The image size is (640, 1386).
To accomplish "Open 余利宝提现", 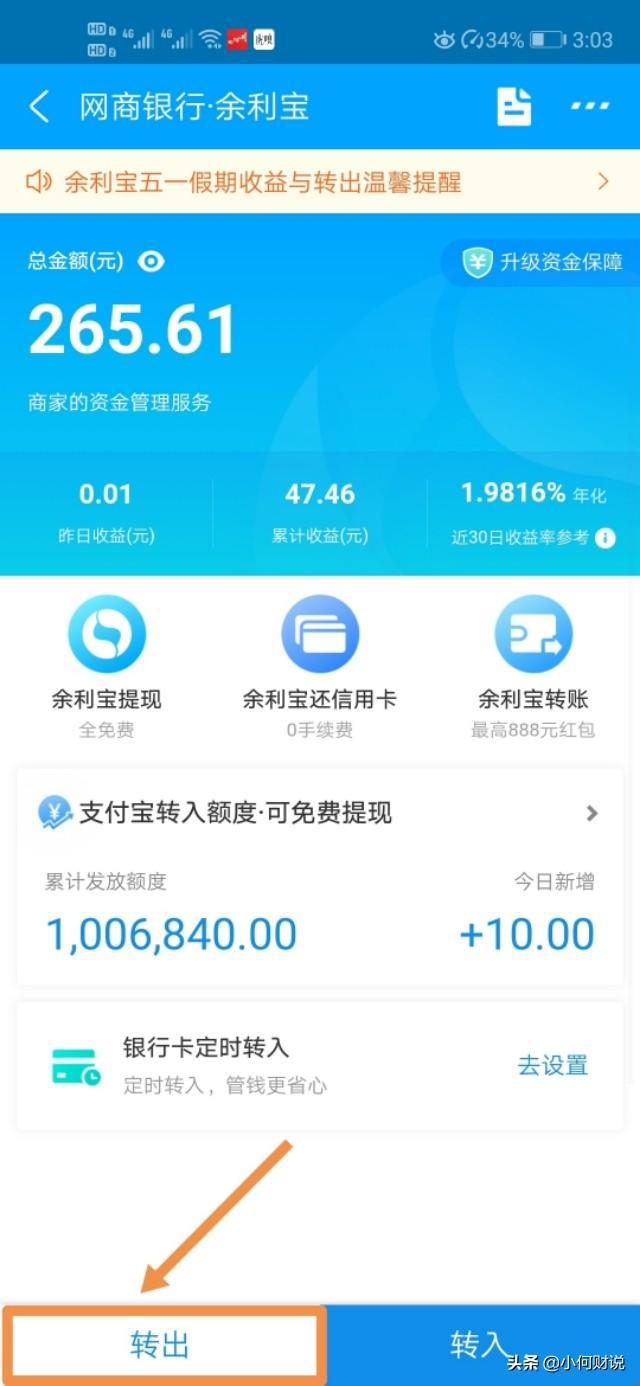I will point(106,666).
